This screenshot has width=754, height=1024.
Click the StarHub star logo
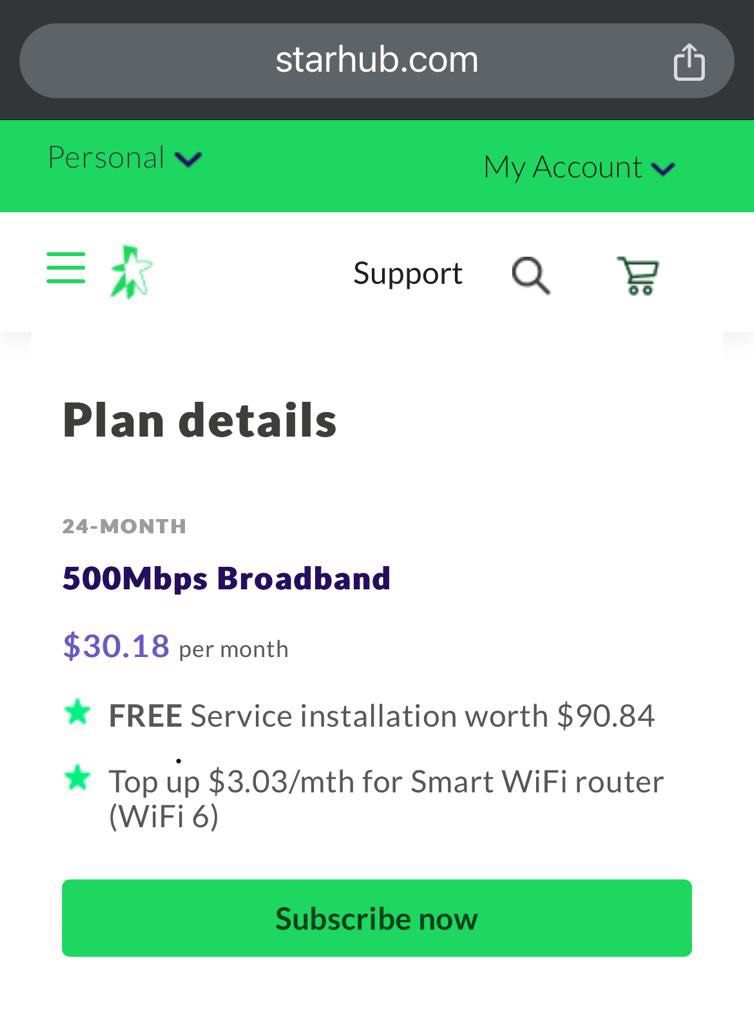[131, 270]
